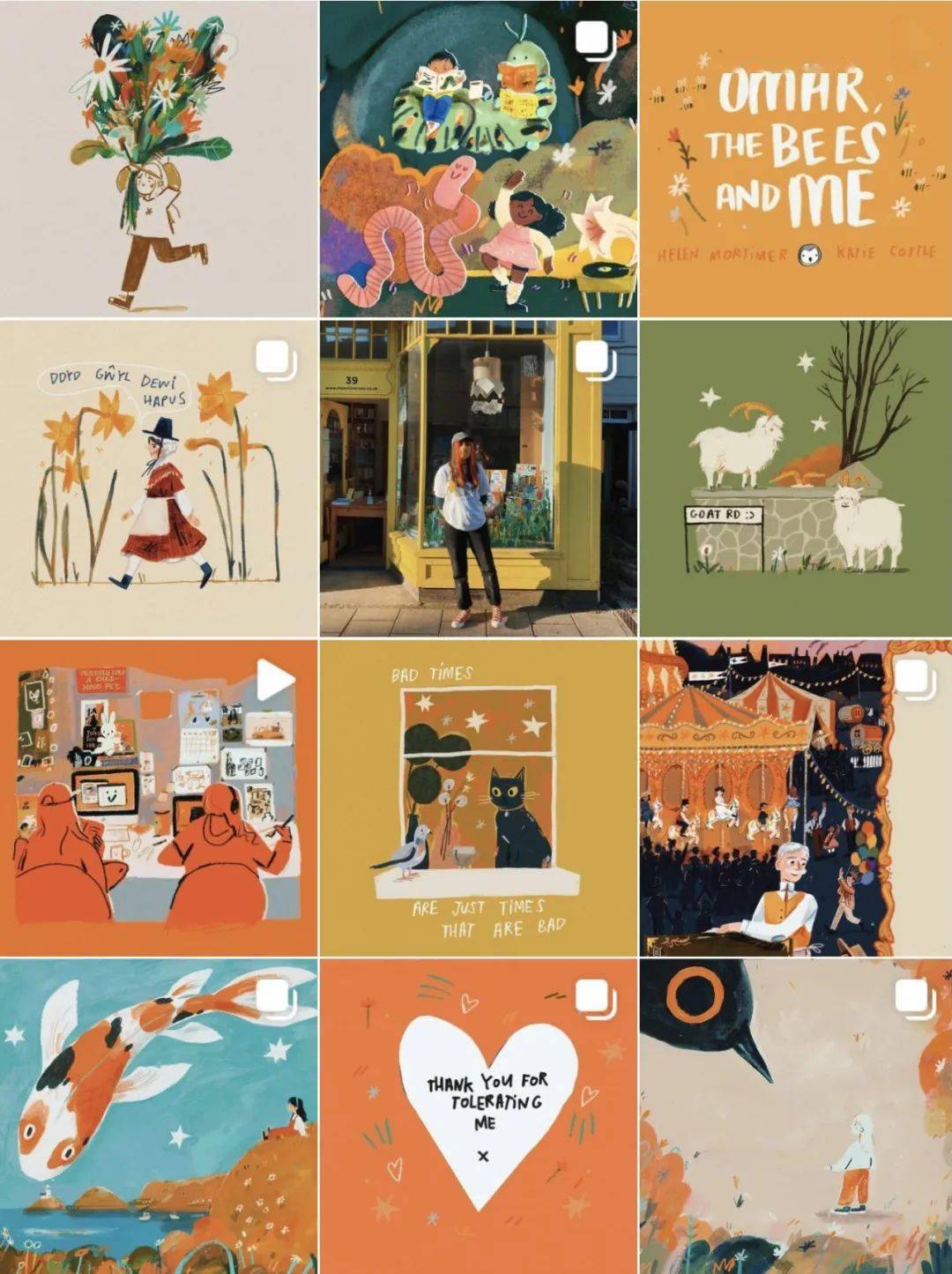
Task: Open the Omar, The Bees and Me post
Action: coord(796,159)
